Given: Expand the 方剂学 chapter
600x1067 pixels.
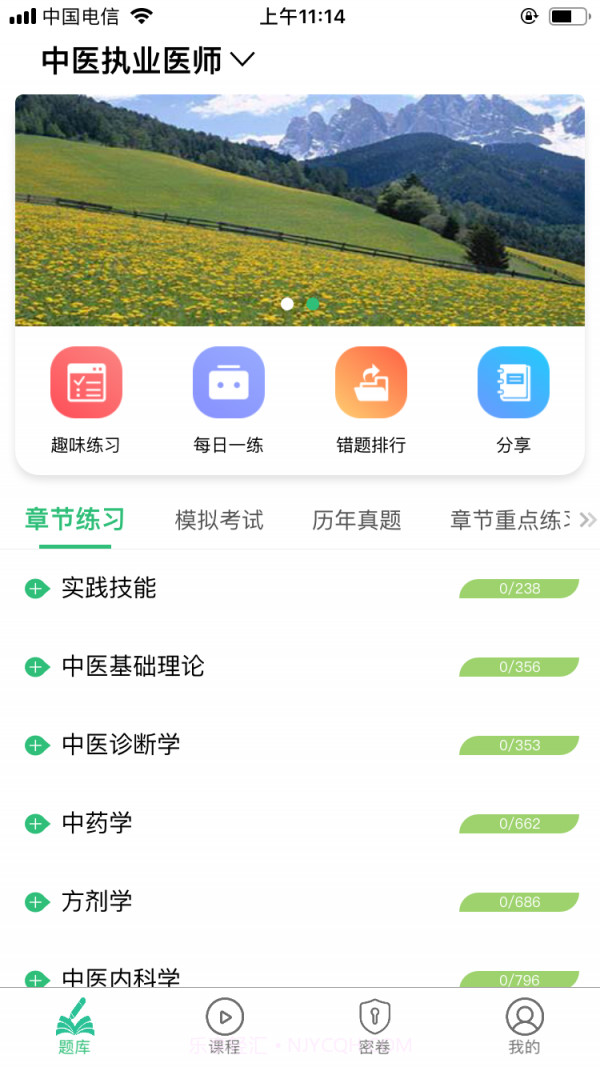Looking at the screenshot, I should (x=37, y=902).
